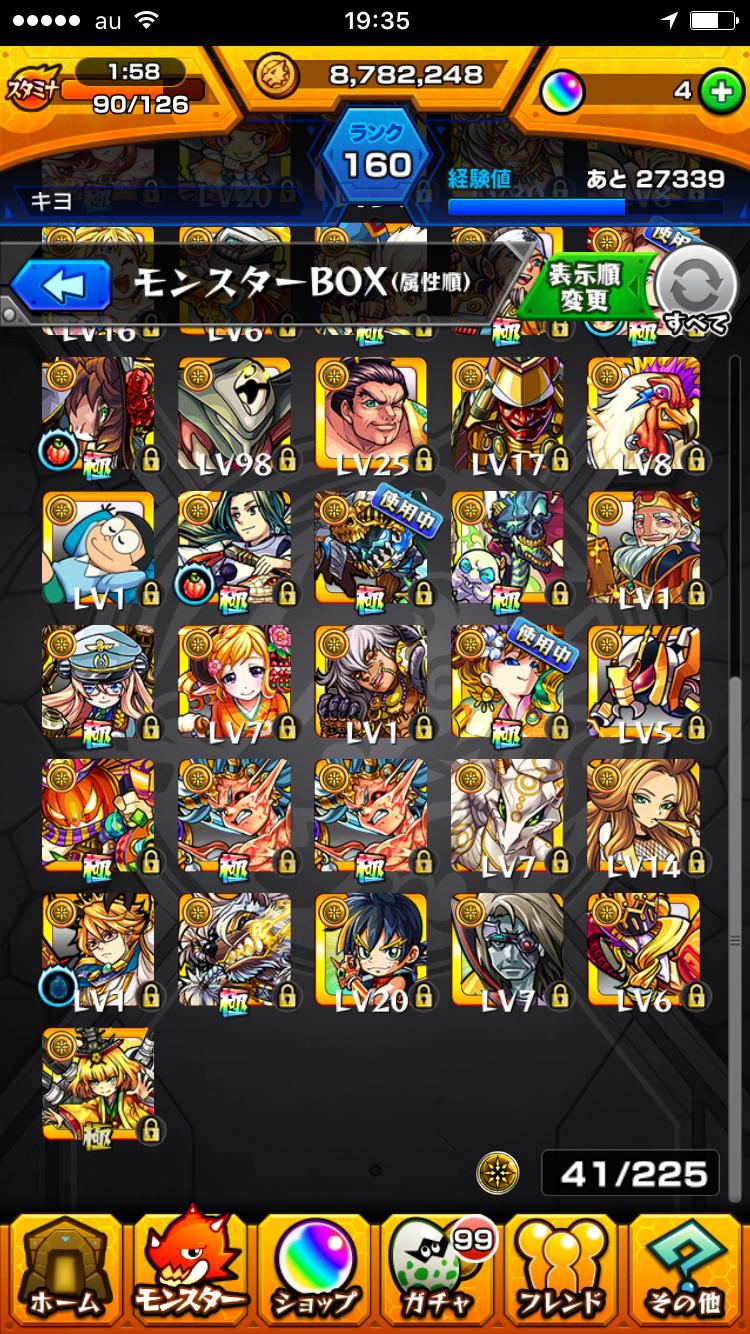This screenshot has width=750, height=1334.
Task: Select the LV25 green-eyed man monster
Action: (x=371, y=413)
